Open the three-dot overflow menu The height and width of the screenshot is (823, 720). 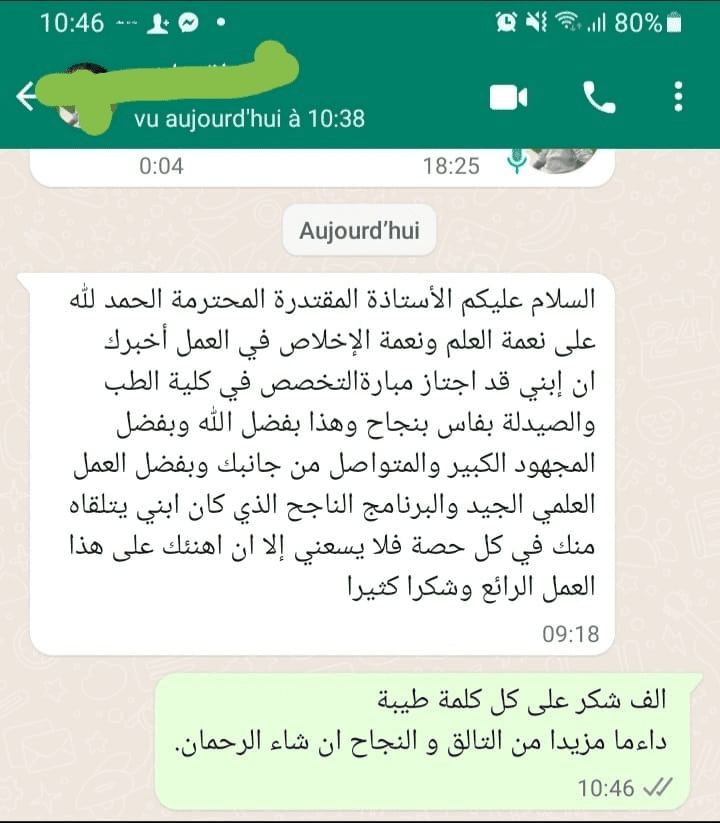(678, 97)
